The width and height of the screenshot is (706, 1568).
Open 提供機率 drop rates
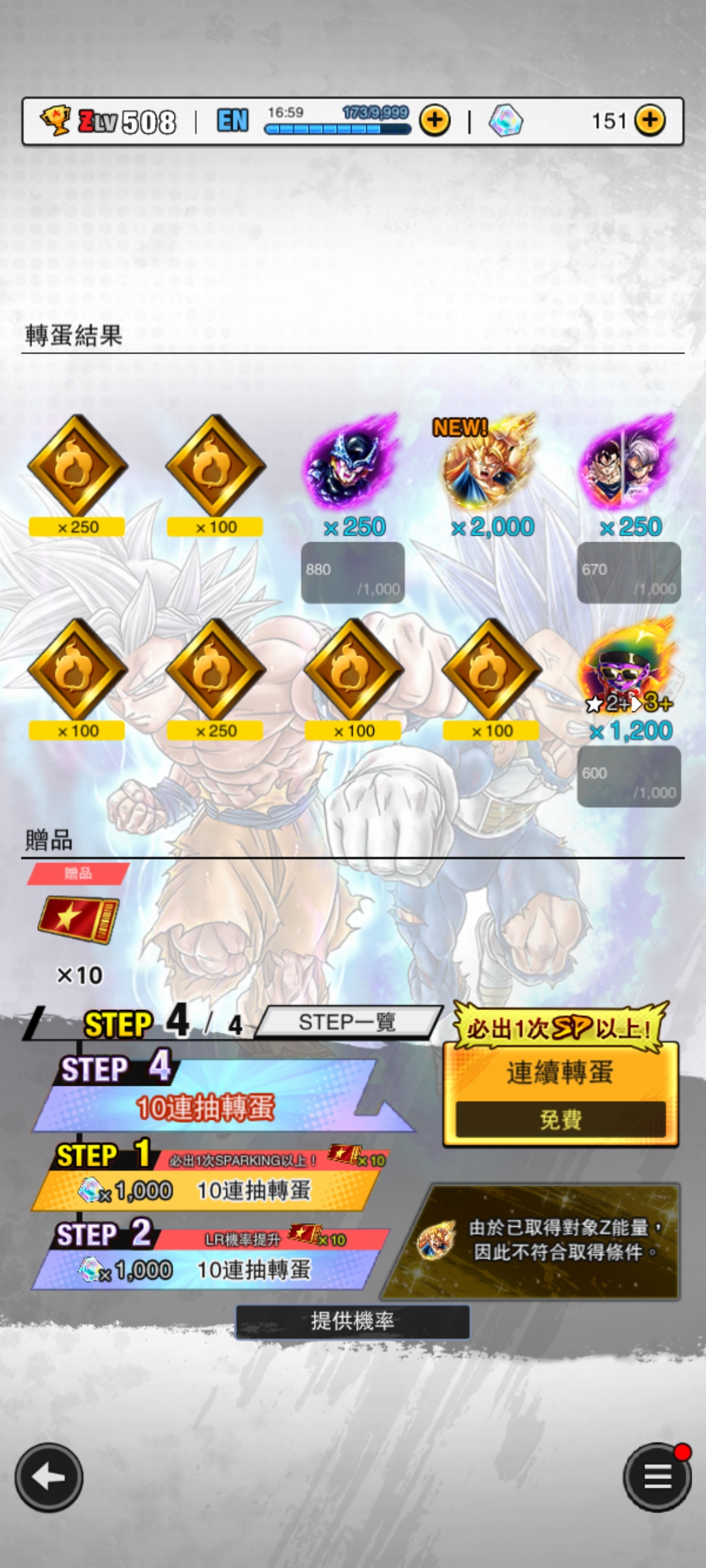pos(352,1321)
